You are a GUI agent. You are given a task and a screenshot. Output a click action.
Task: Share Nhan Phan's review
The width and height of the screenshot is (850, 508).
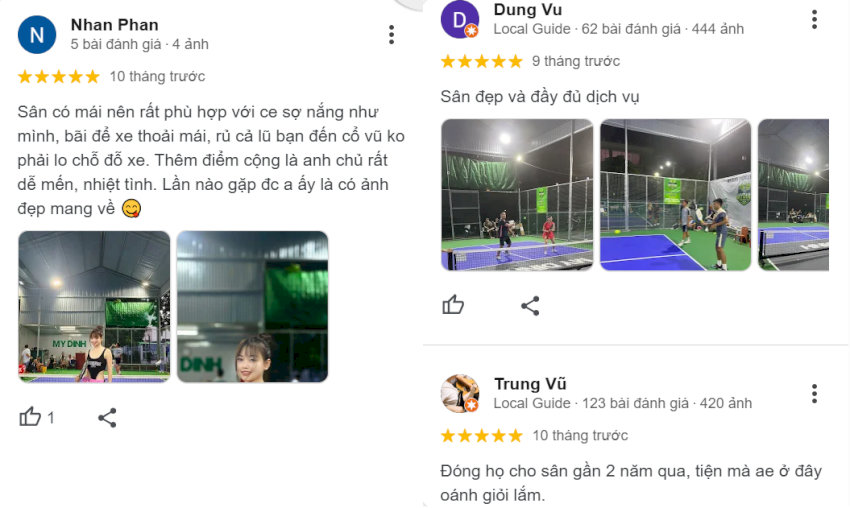[107, 417]
